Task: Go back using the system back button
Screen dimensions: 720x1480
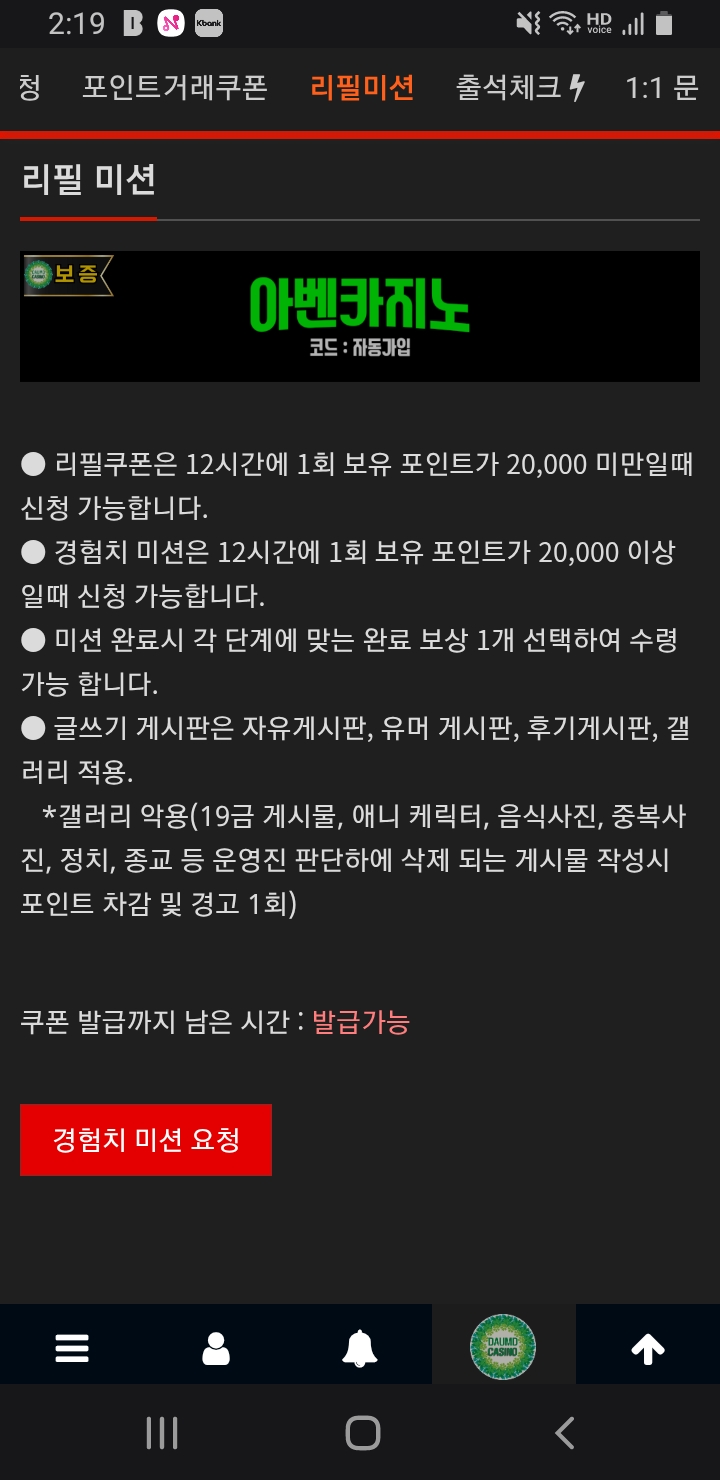Action: [564, 1433]
